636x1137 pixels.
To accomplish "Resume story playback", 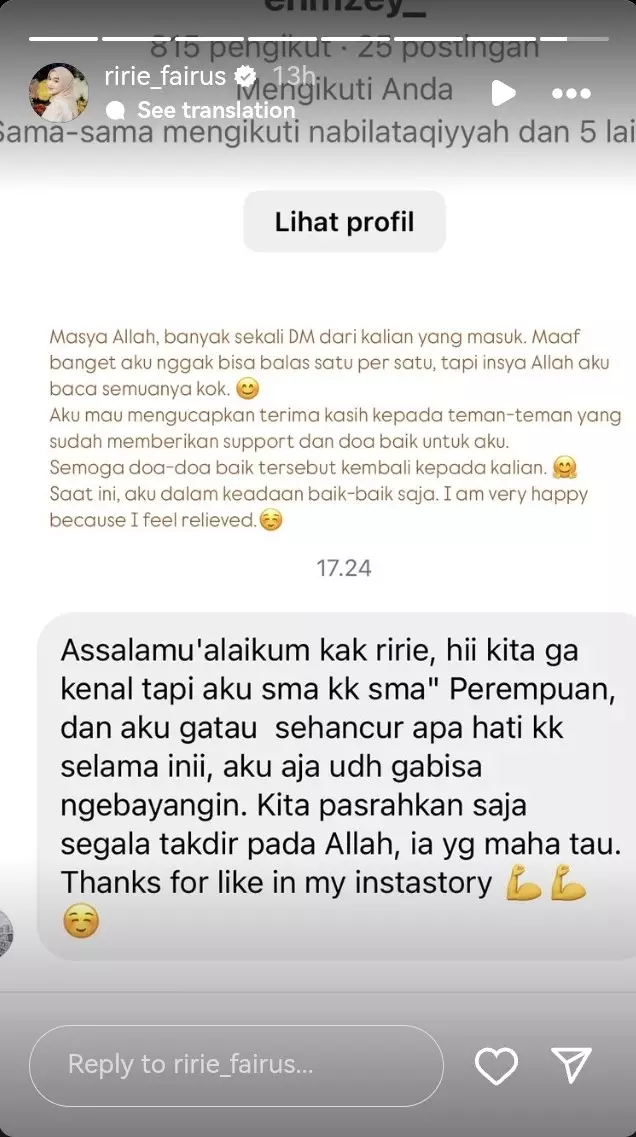I will (504, 94).
